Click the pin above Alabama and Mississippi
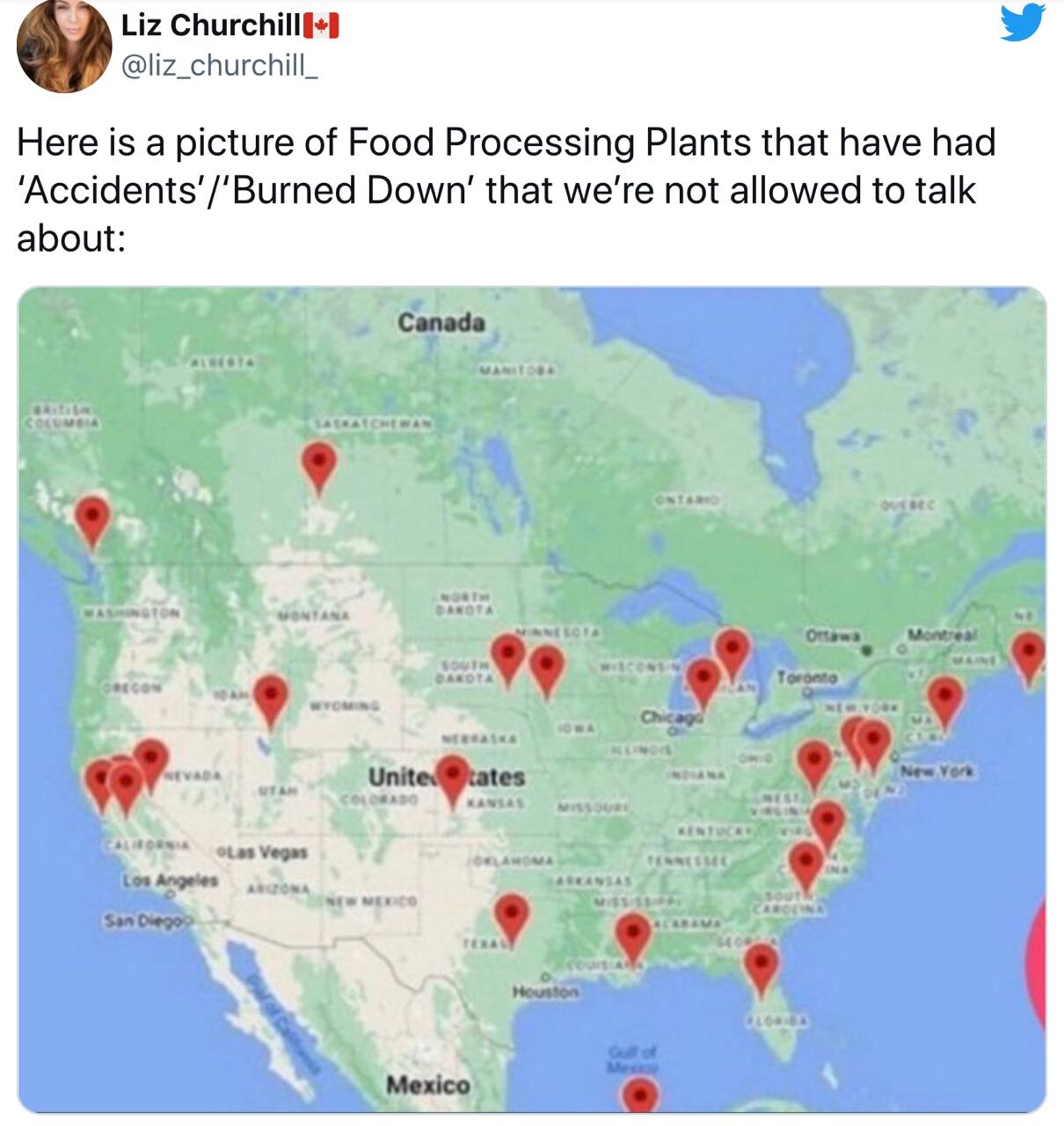 point(631,931)
